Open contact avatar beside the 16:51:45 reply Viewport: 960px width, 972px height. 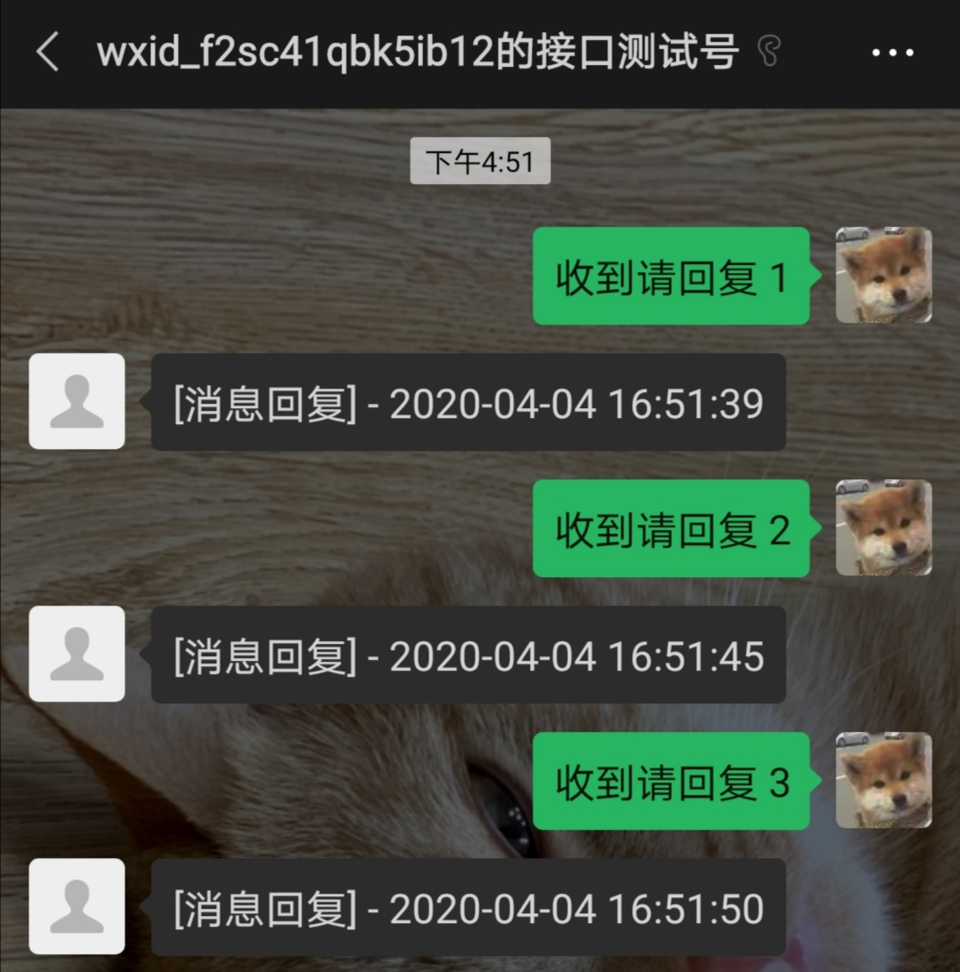[x=77, y=654]
